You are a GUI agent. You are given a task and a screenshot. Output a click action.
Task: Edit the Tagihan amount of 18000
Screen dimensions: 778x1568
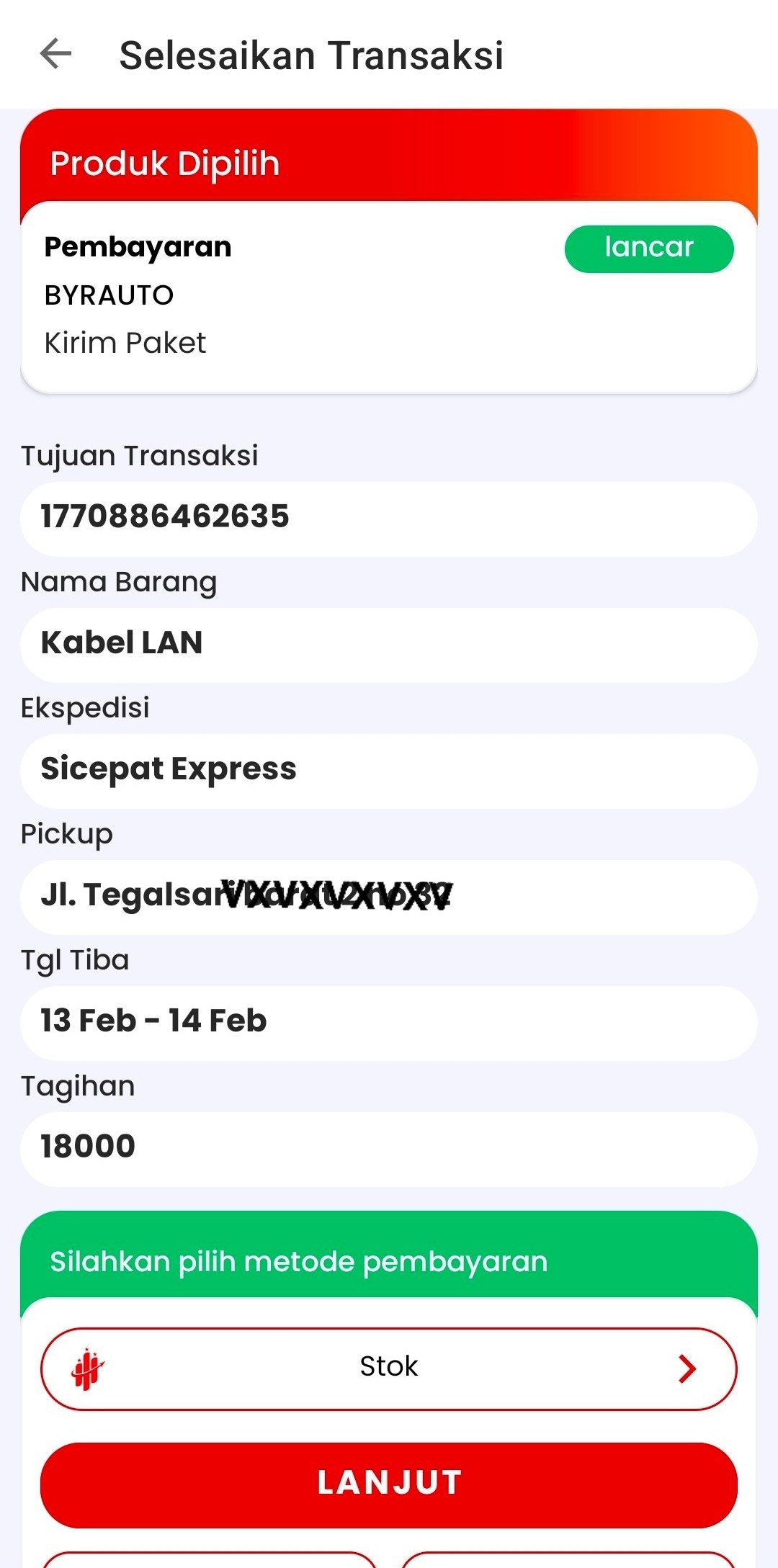[x=389, y=1147]
